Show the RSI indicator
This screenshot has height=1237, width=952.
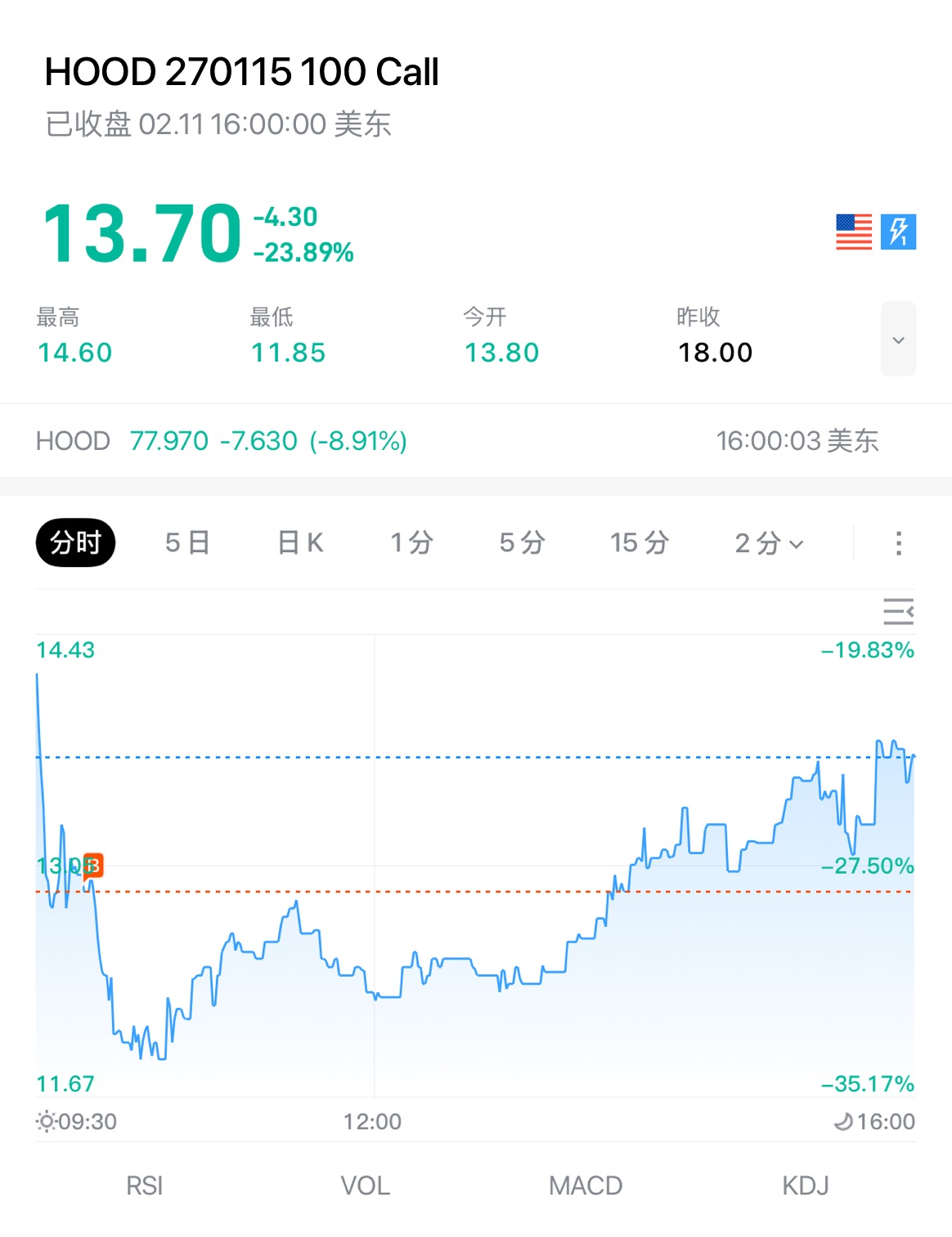click(145, 1185)
